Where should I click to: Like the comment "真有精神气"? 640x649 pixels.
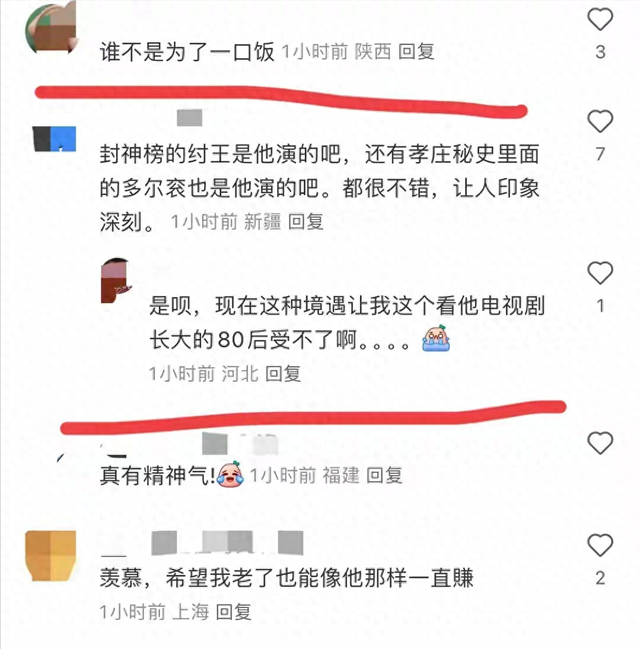point(599,442)
